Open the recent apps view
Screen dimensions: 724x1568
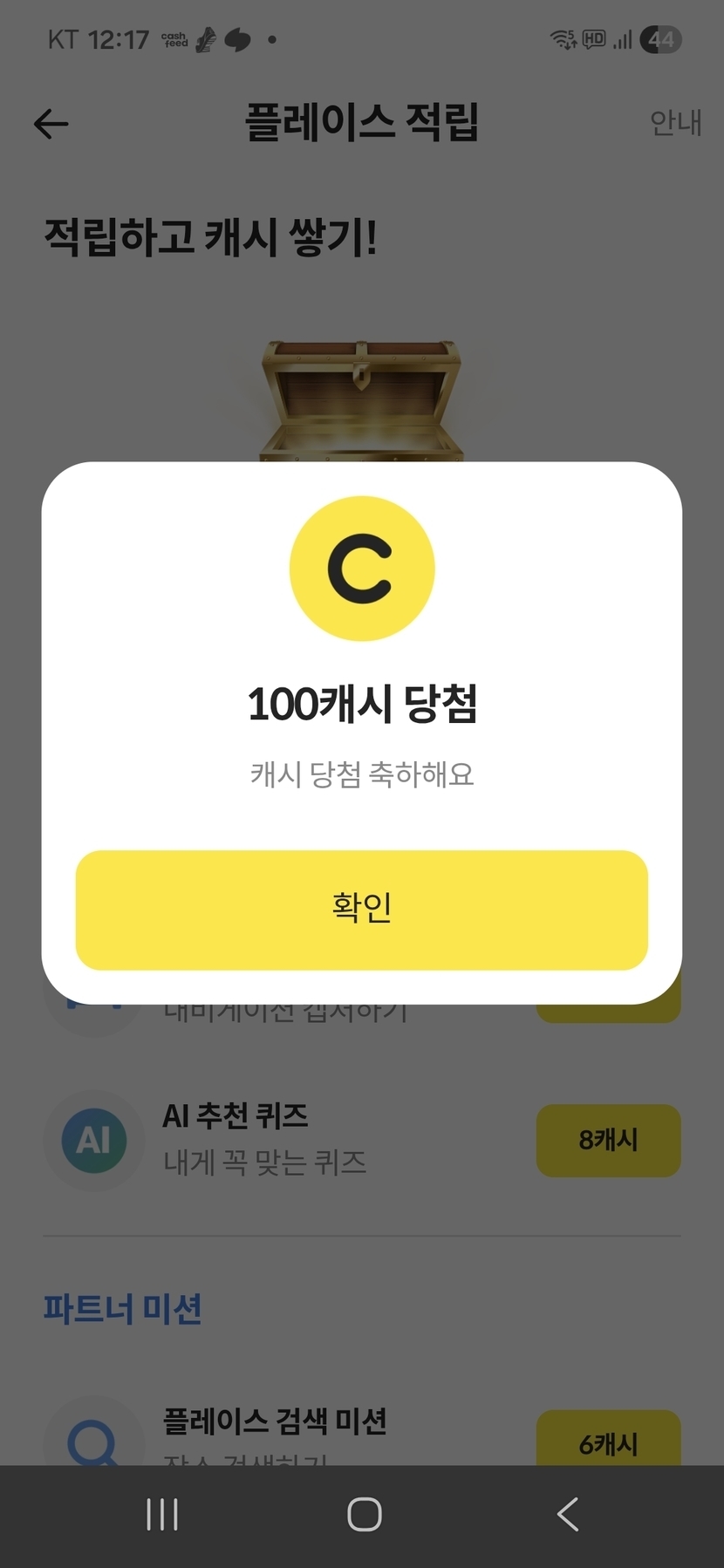162,1515
